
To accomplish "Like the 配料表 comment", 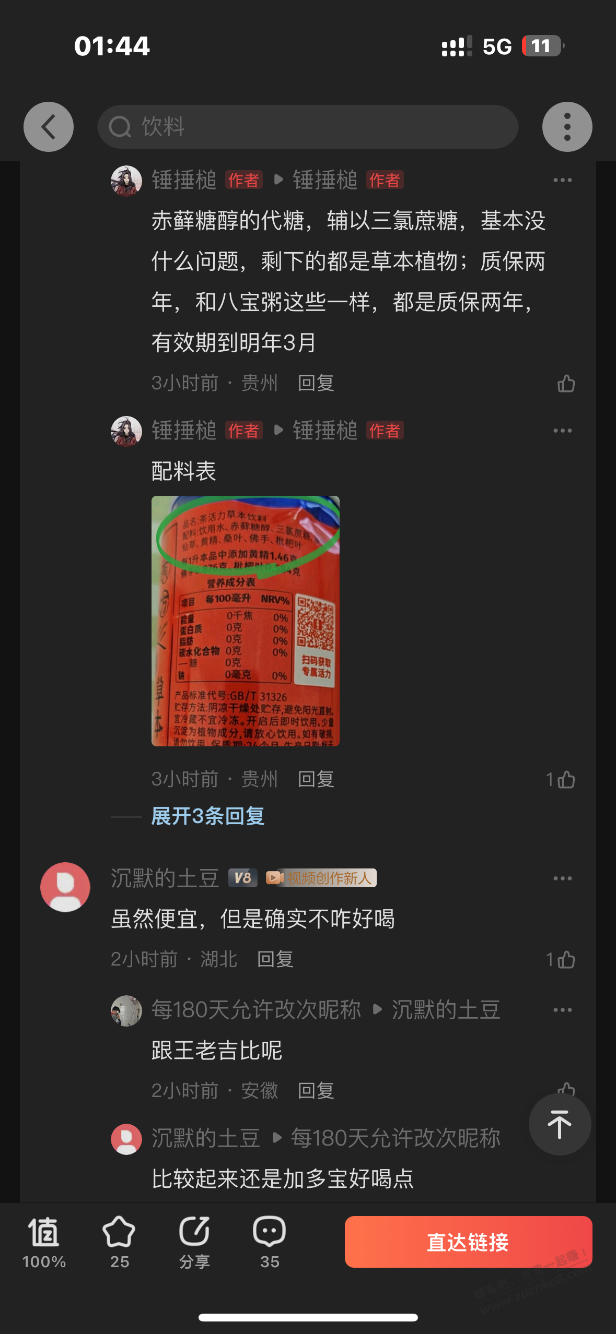I will point(566,779).
